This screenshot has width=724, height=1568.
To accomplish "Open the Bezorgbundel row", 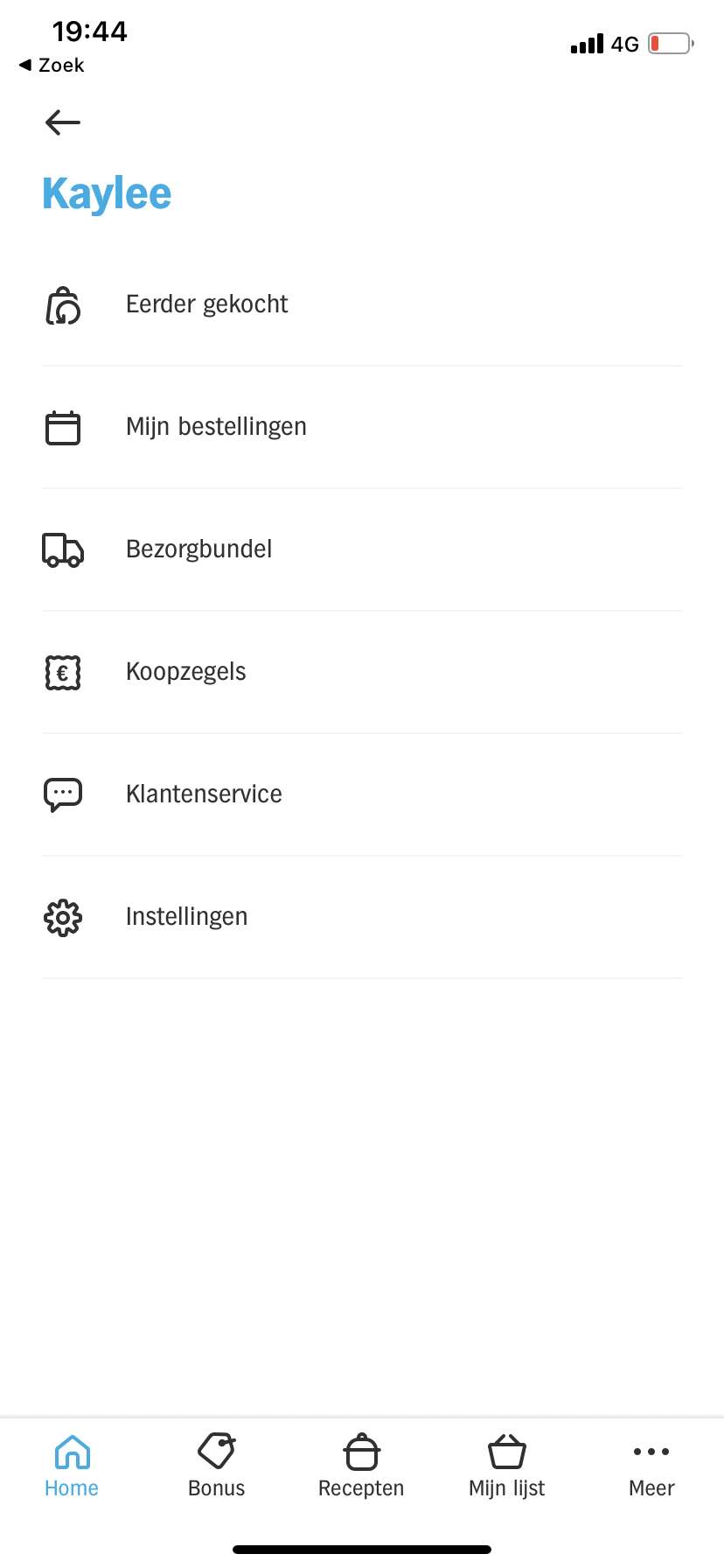I will coord(362,549).
